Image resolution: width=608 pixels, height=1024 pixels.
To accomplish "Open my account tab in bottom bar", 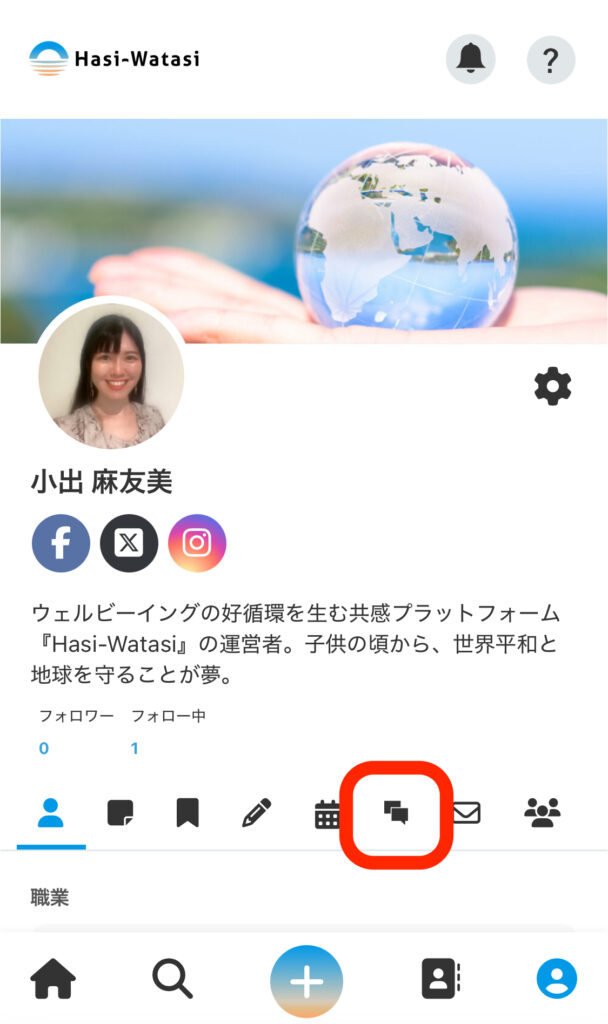I will pos(556,980).
